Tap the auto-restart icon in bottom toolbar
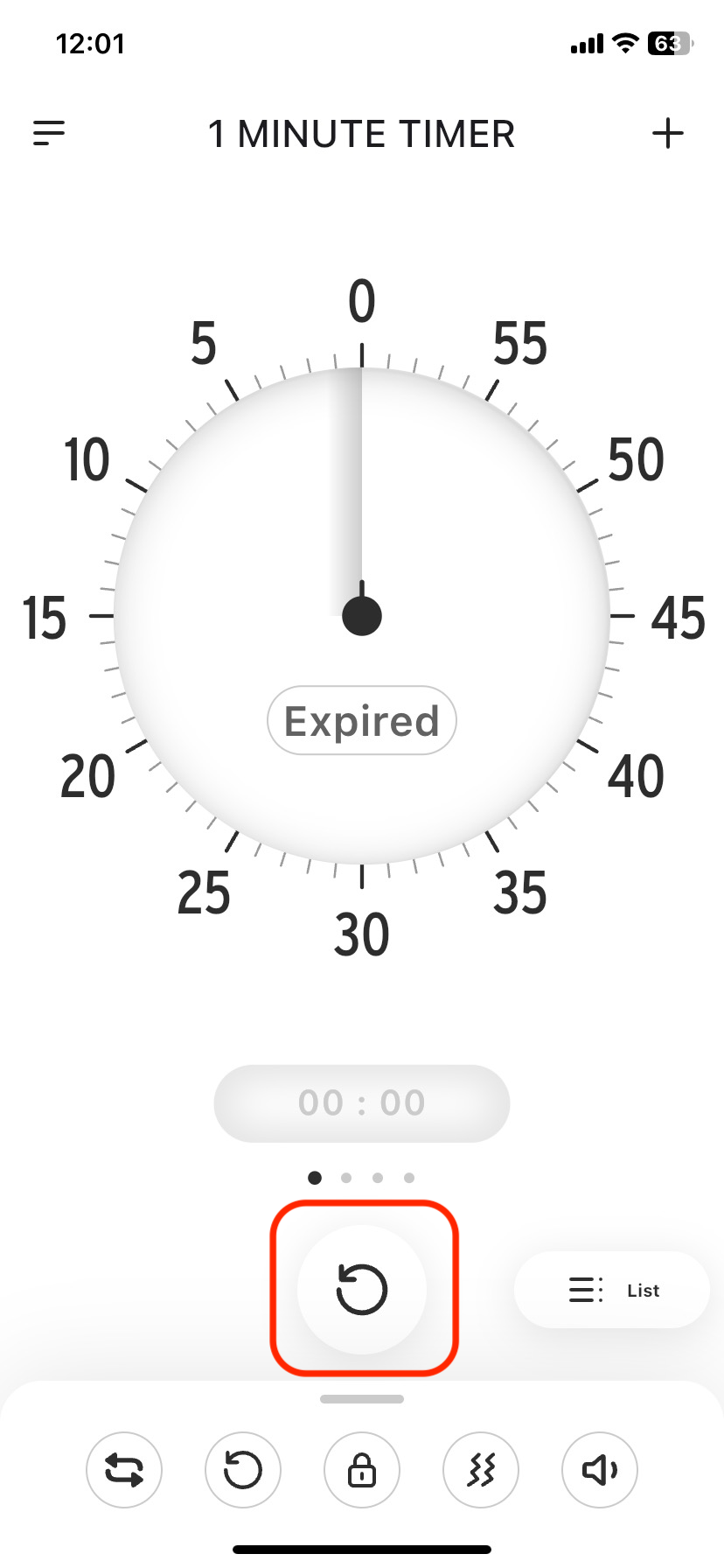The width and height of the screenshot is (724, 1568). pos(243,1470)
